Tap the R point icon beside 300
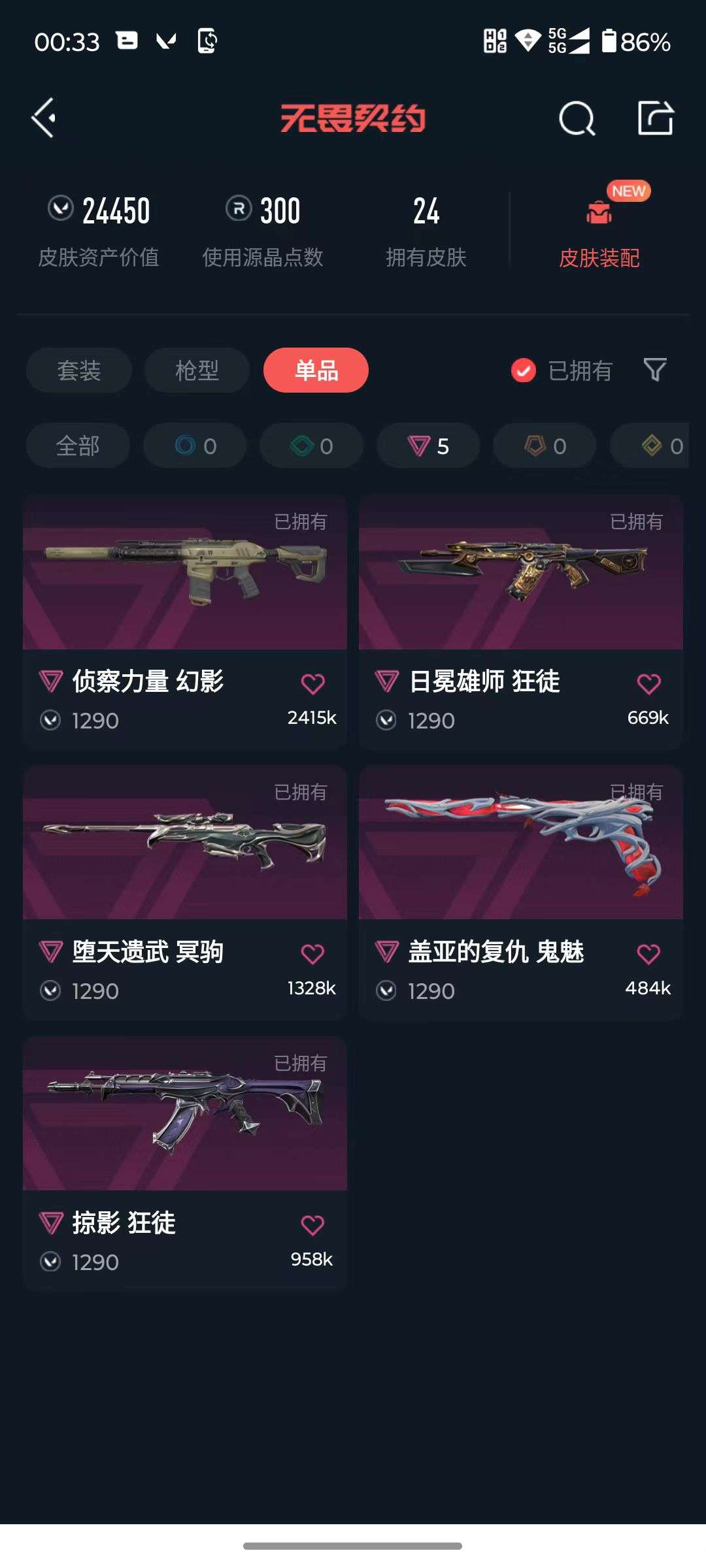 point(237,210)
